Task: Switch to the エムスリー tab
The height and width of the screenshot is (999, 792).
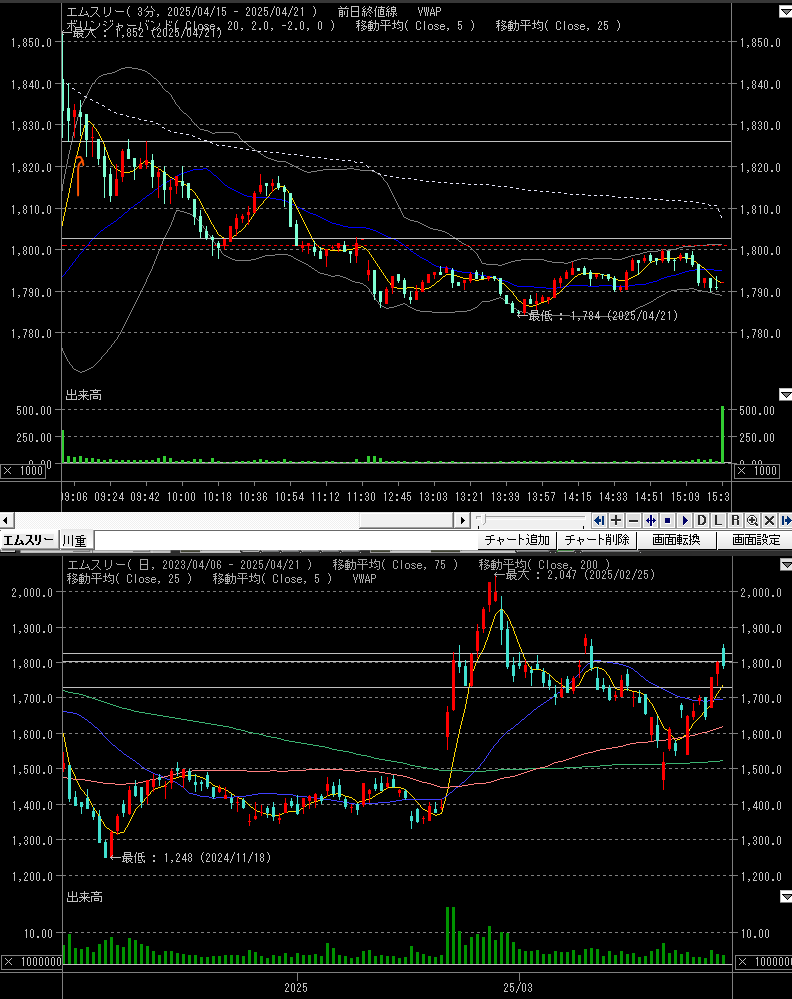Action: click(29, 540)
